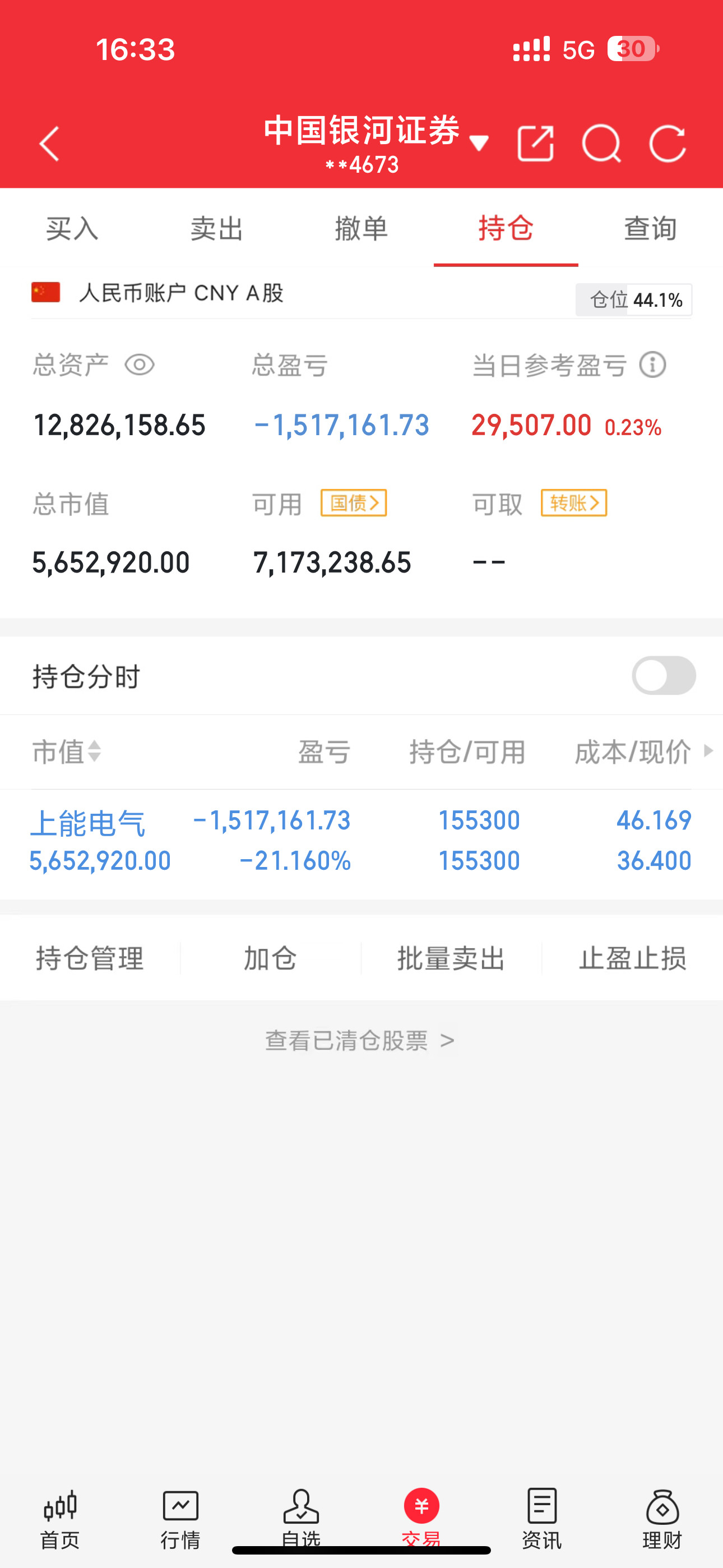The width and height of the screenshot is (723, 1568).
Task: Expand the account switcher dropdown arrow
Action: (479, 142)
